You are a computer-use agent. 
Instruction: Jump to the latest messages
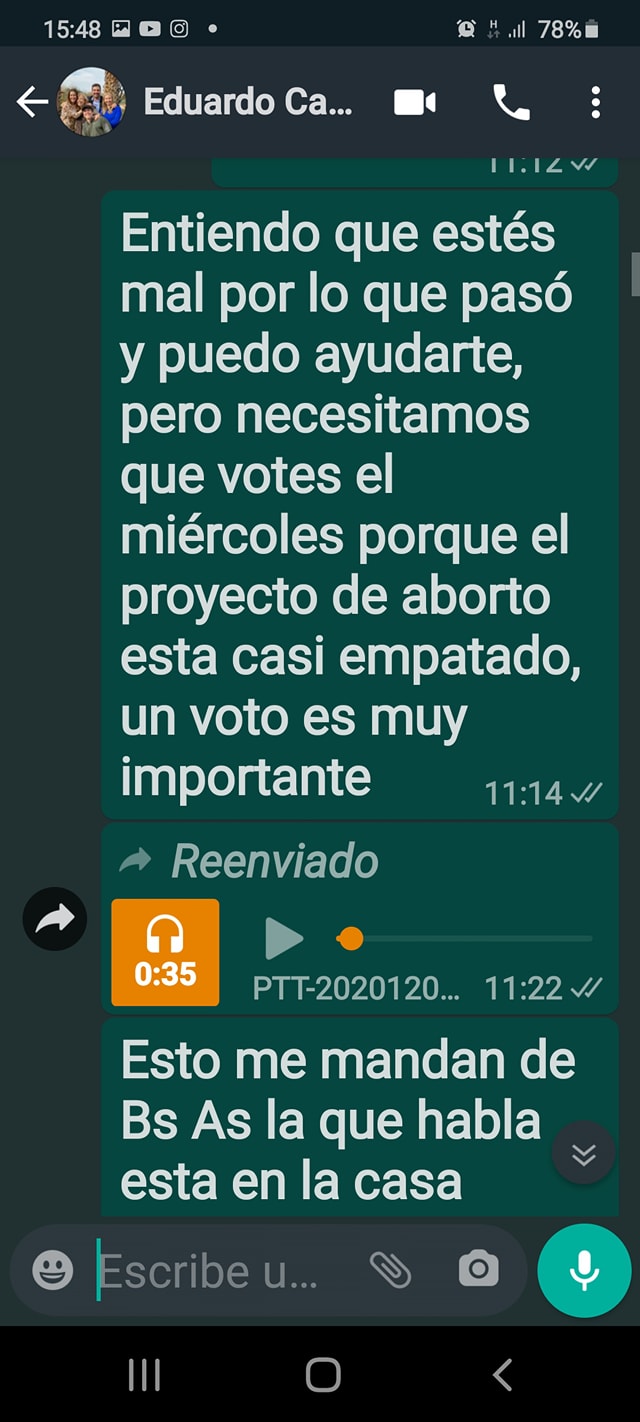coord(583,1155)
